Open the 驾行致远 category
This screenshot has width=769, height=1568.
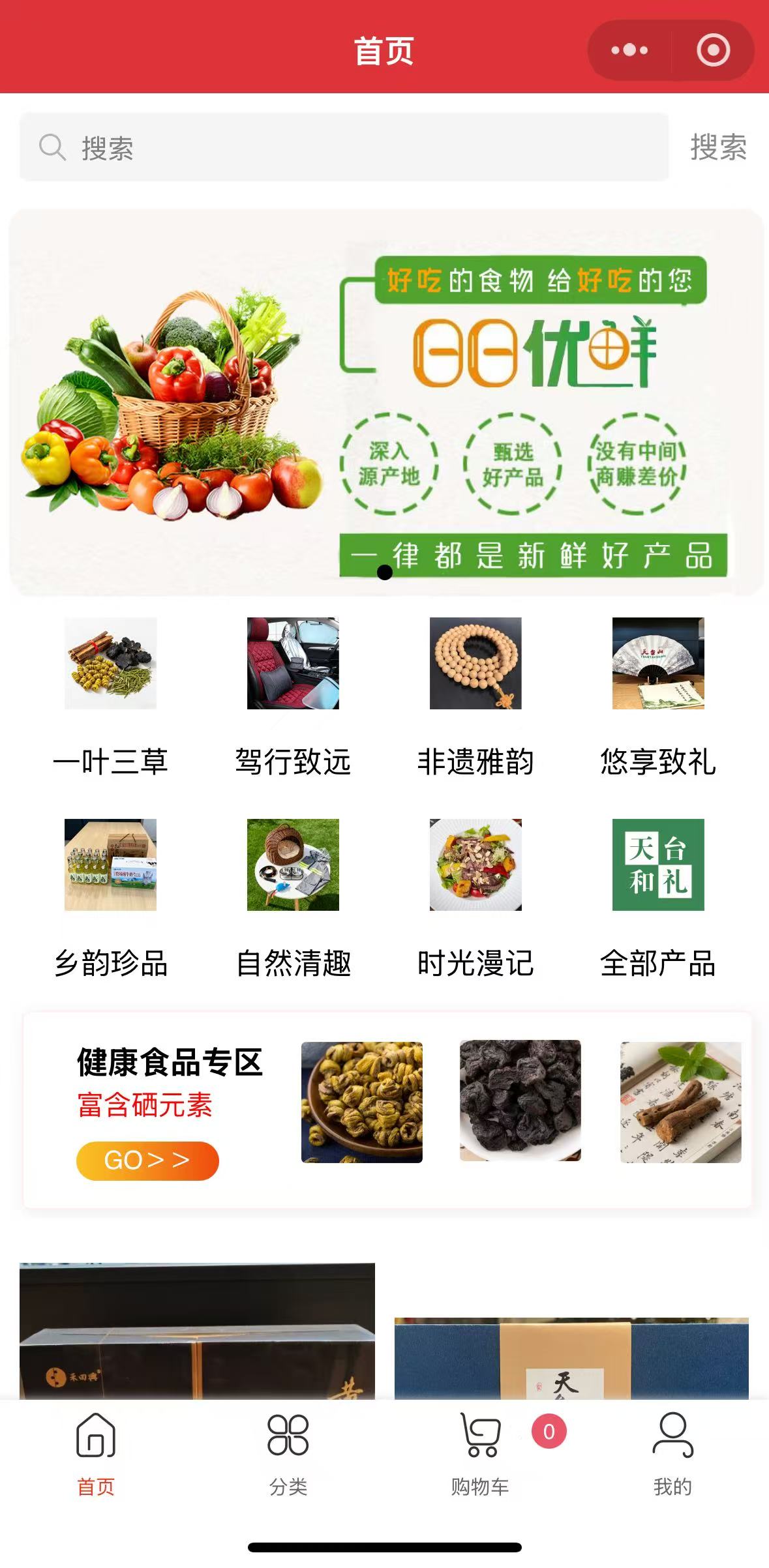coord(293,695)
